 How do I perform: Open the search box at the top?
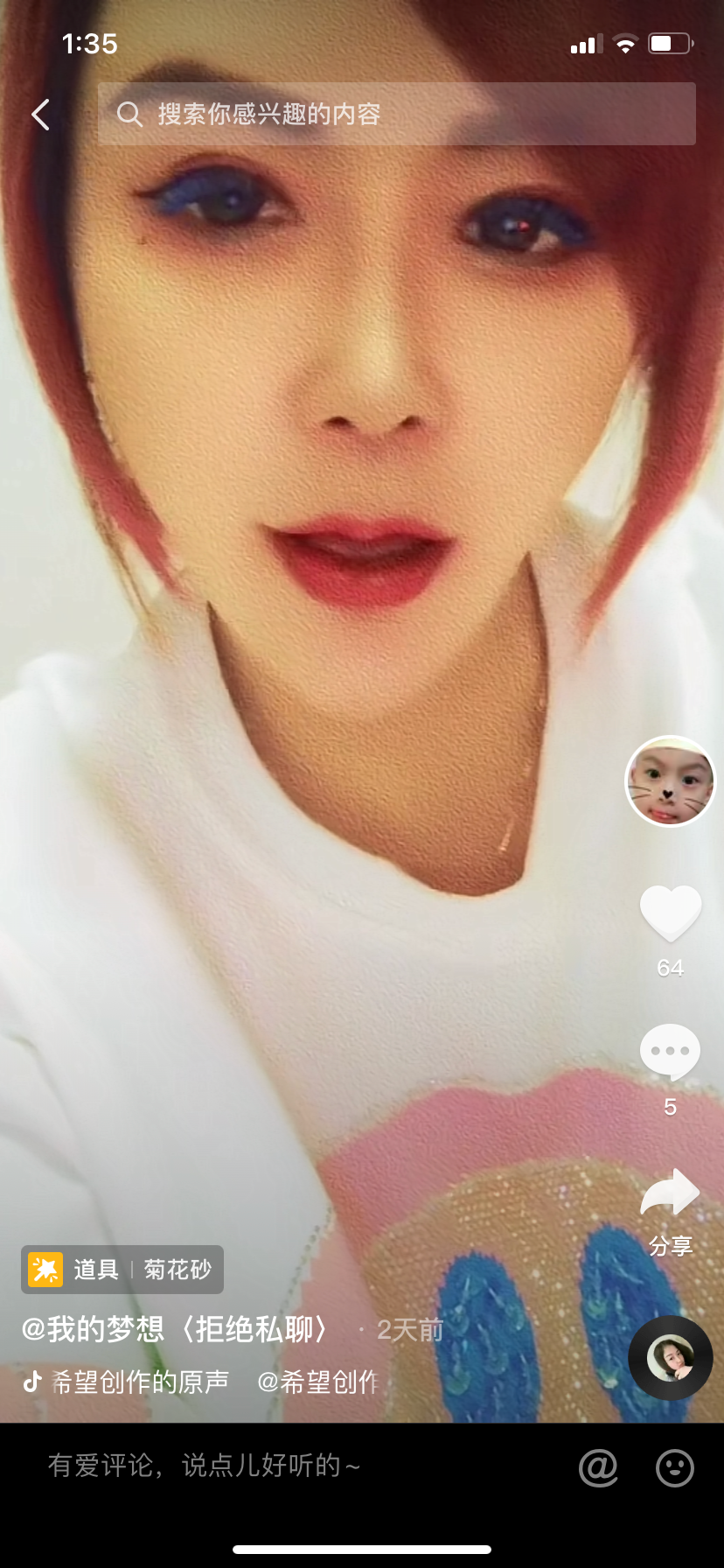click(x=396, y=114)
